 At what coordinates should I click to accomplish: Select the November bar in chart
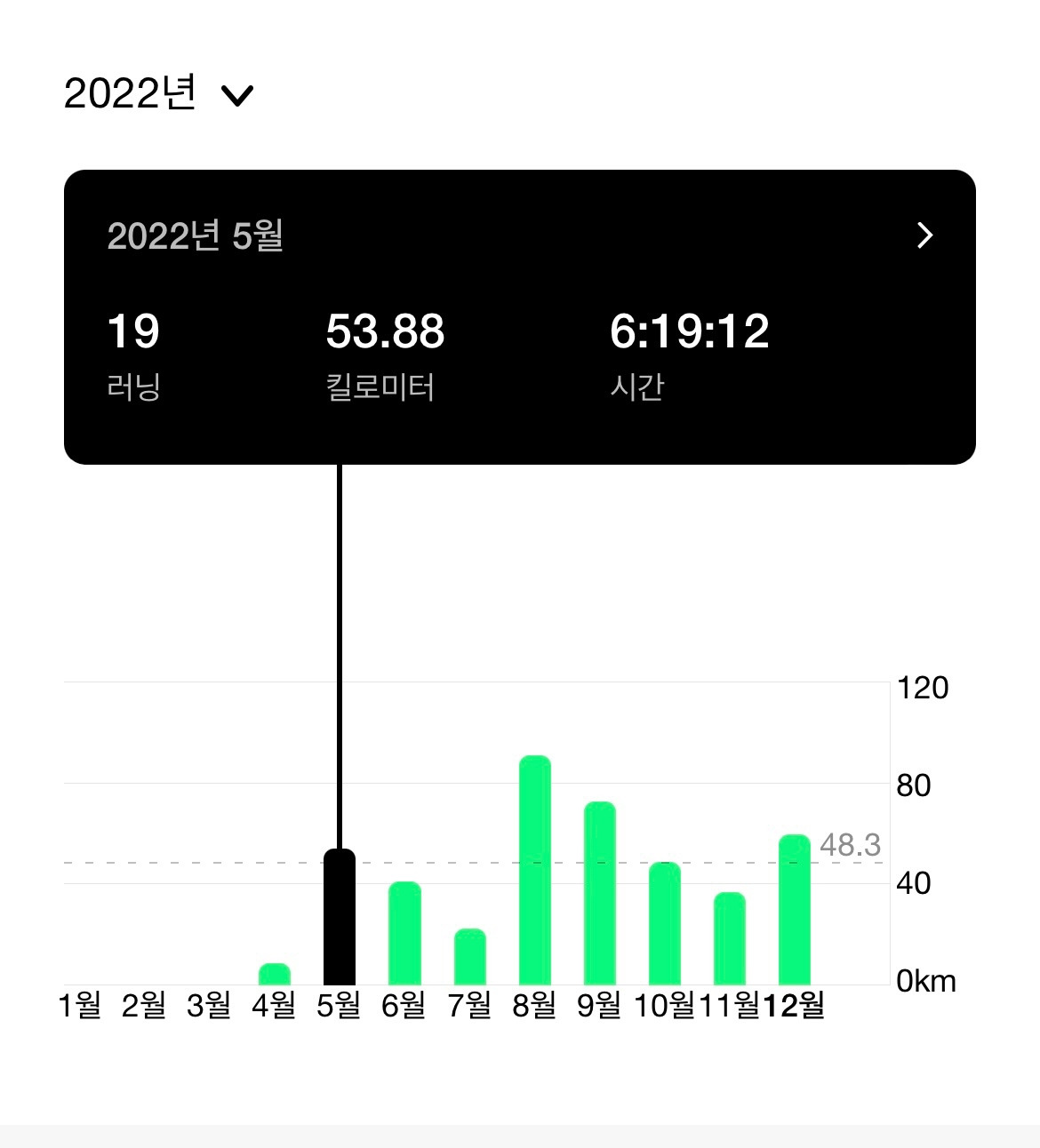730,938
